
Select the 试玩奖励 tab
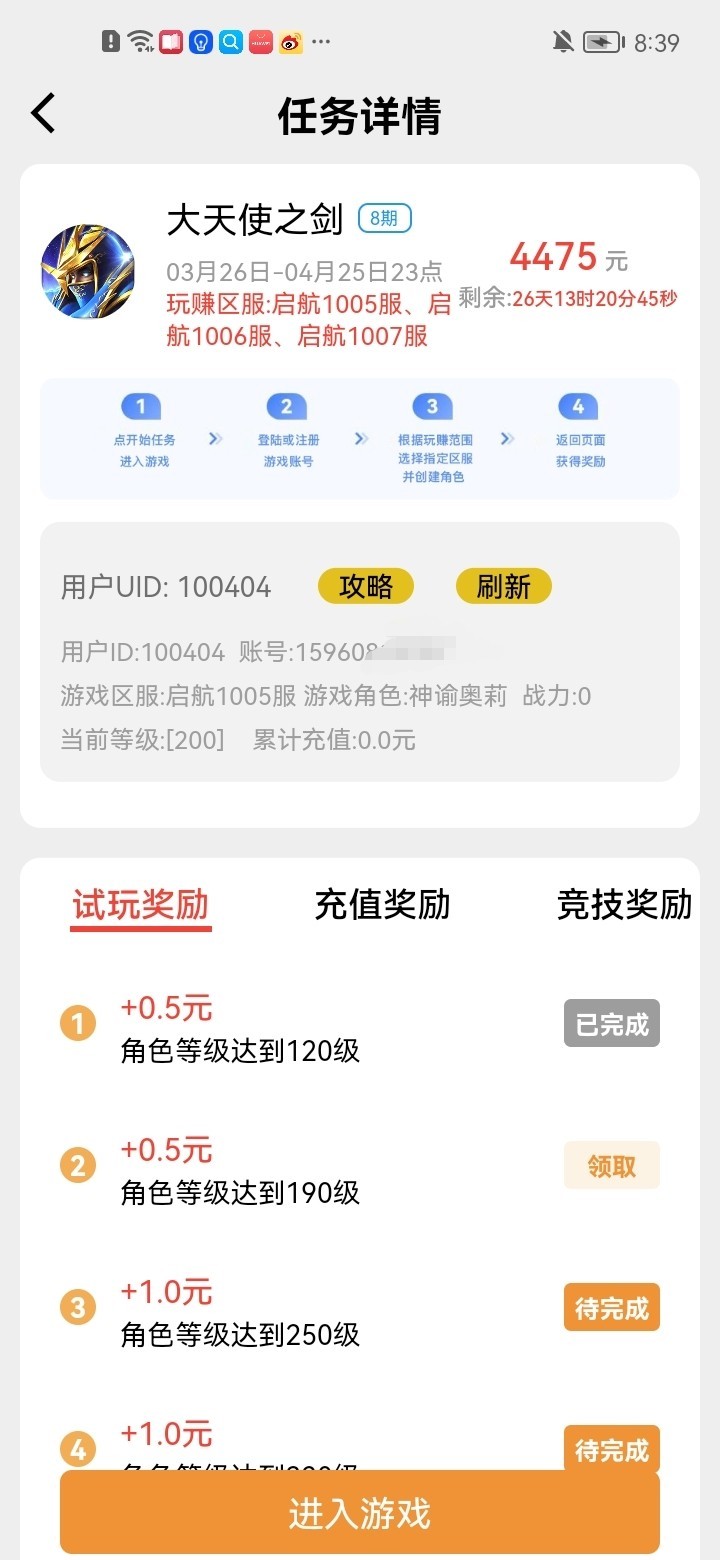coord(140,904)
